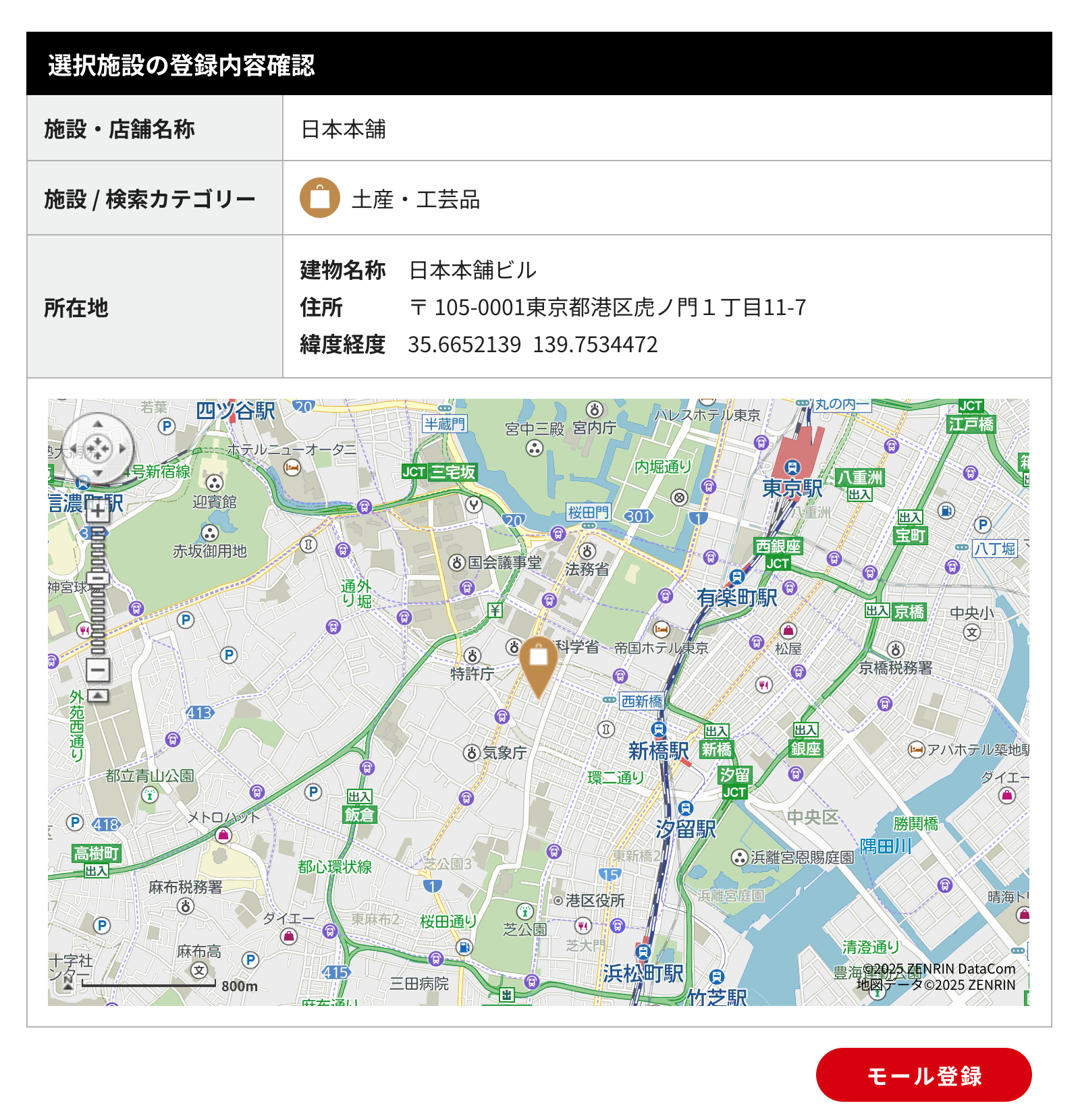
Task: Pan the map right with the right arrow
Action: (122, 448)
